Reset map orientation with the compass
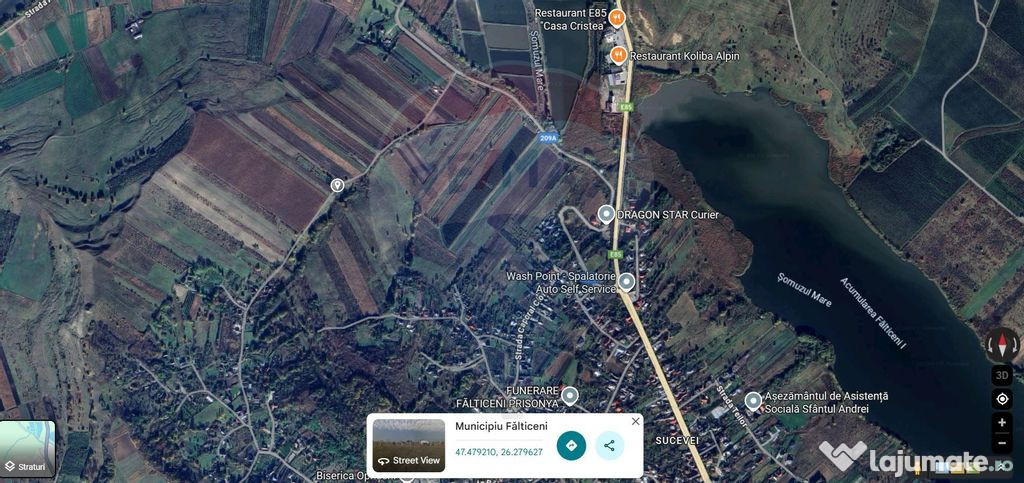1024x483 pixels. 1002,345
